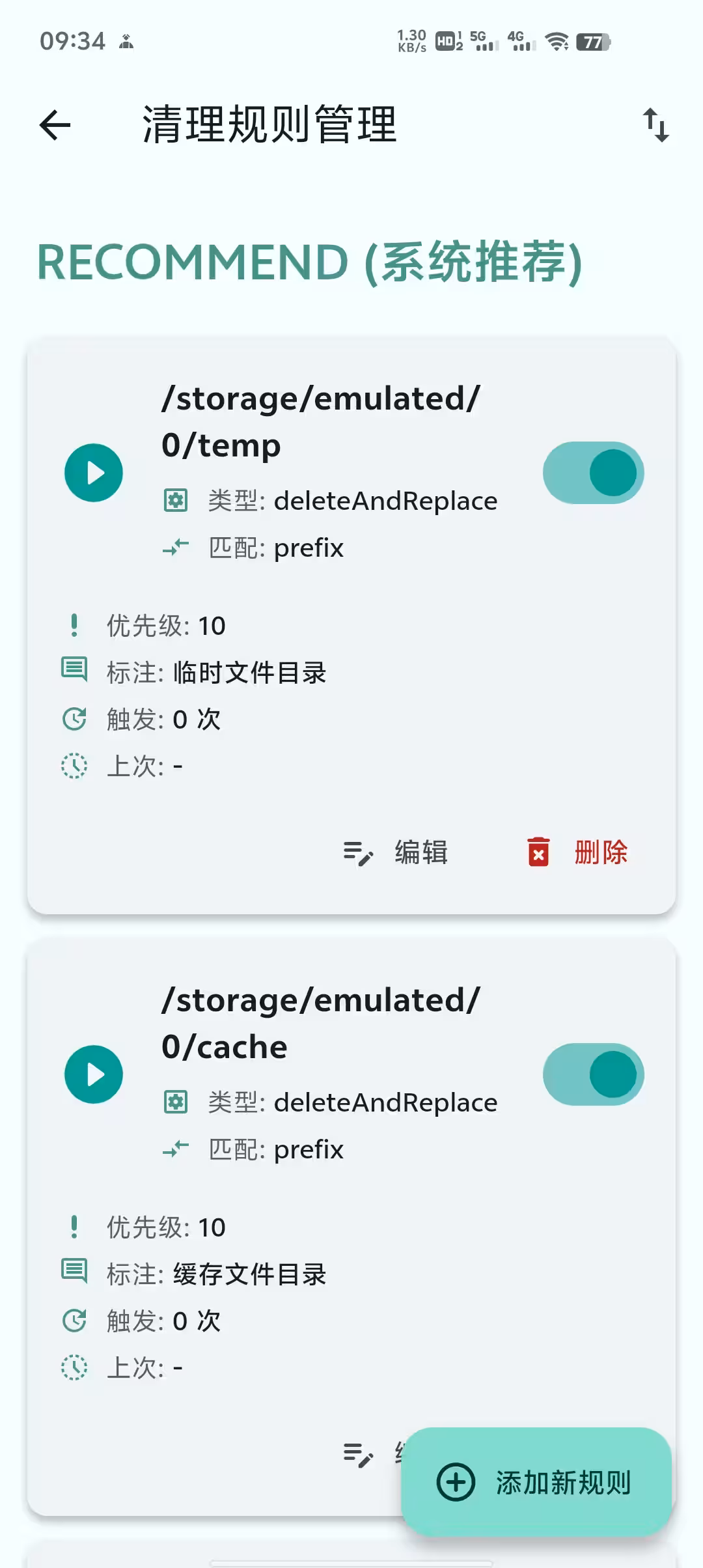Tap the back arrow to leave rule management
This screenshot has width=703, height=1568.
(x=55, y=125)
